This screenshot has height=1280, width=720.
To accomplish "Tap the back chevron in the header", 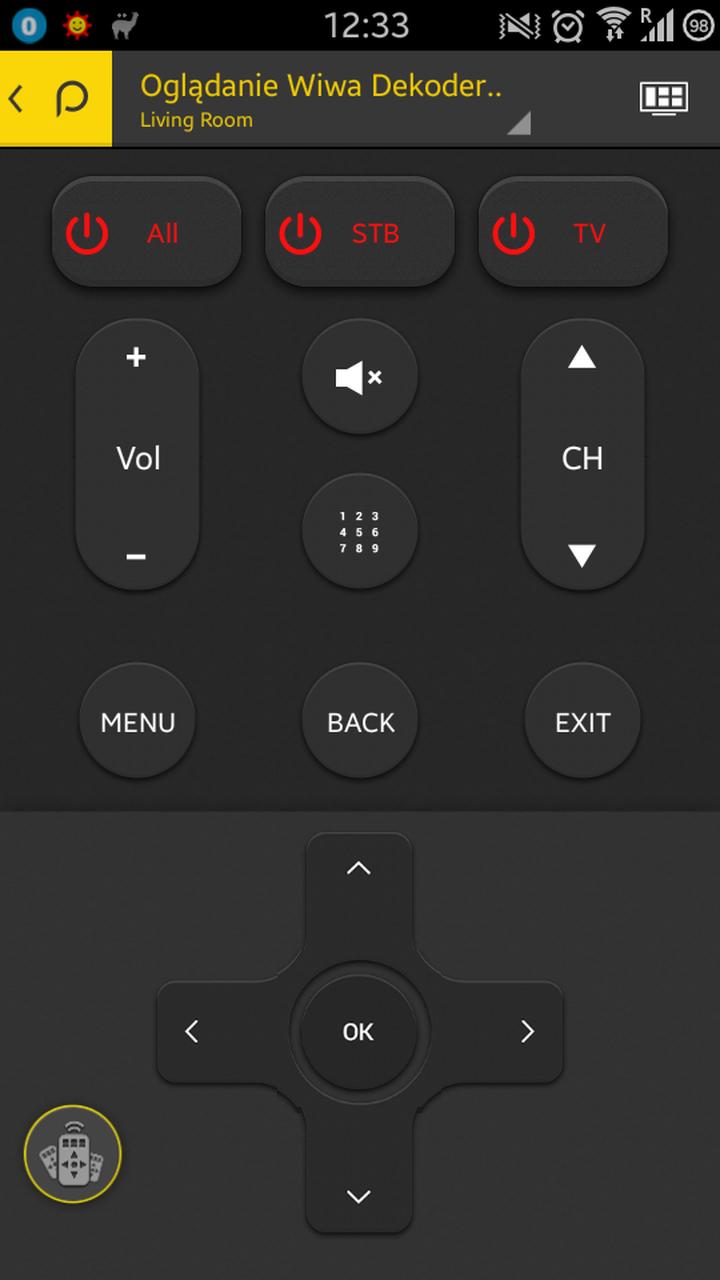I will coord(18,99).
